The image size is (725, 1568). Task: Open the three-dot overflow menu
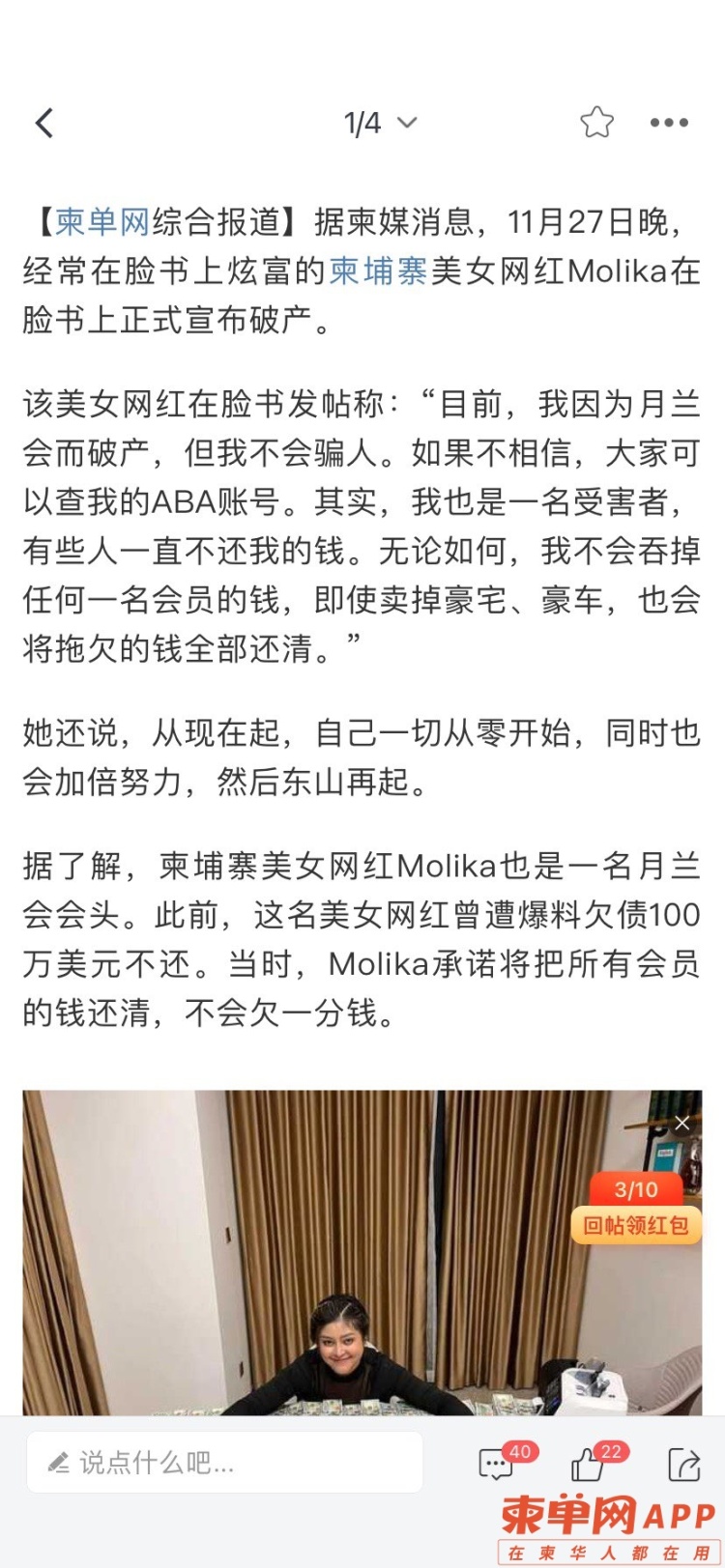pos(669,123)
